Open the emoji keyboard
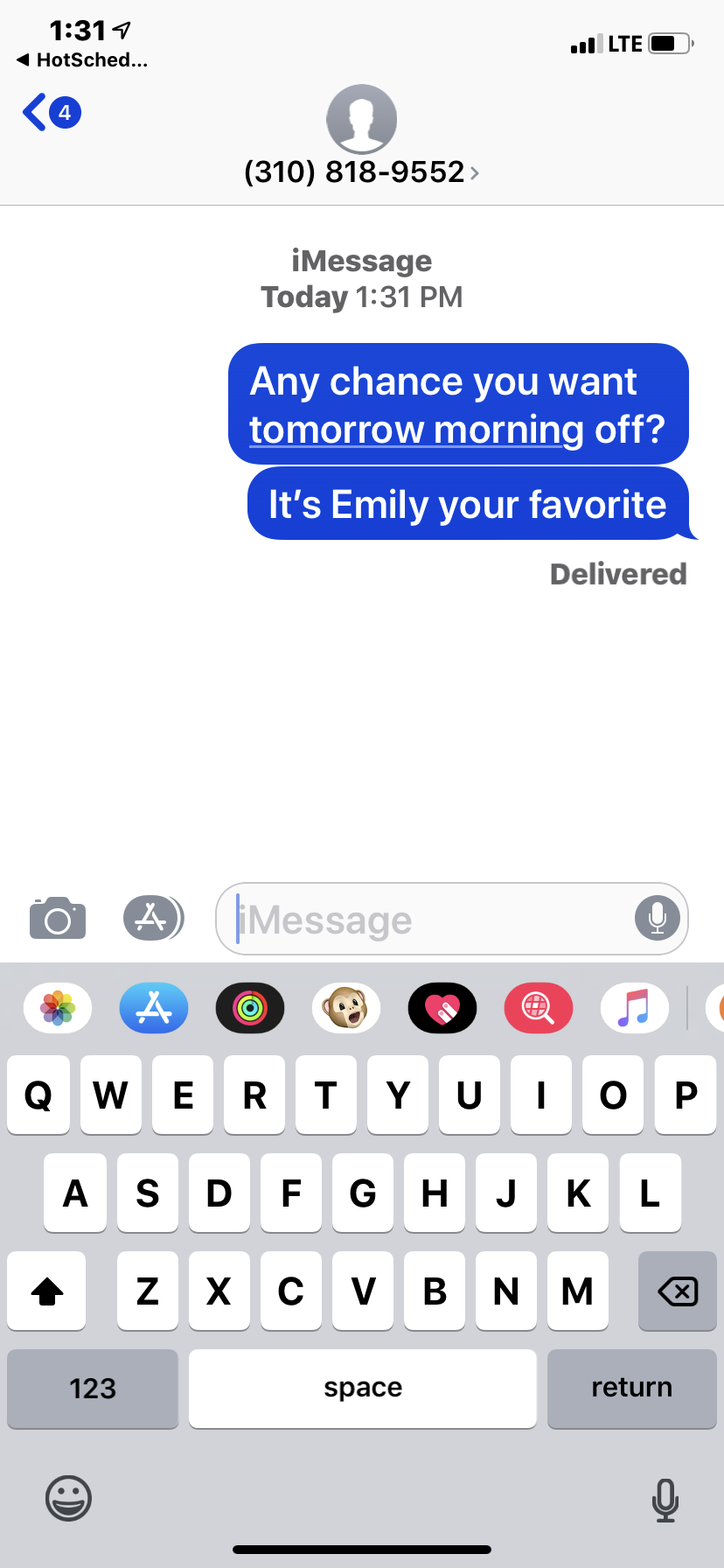 [x=68, y=1498]
